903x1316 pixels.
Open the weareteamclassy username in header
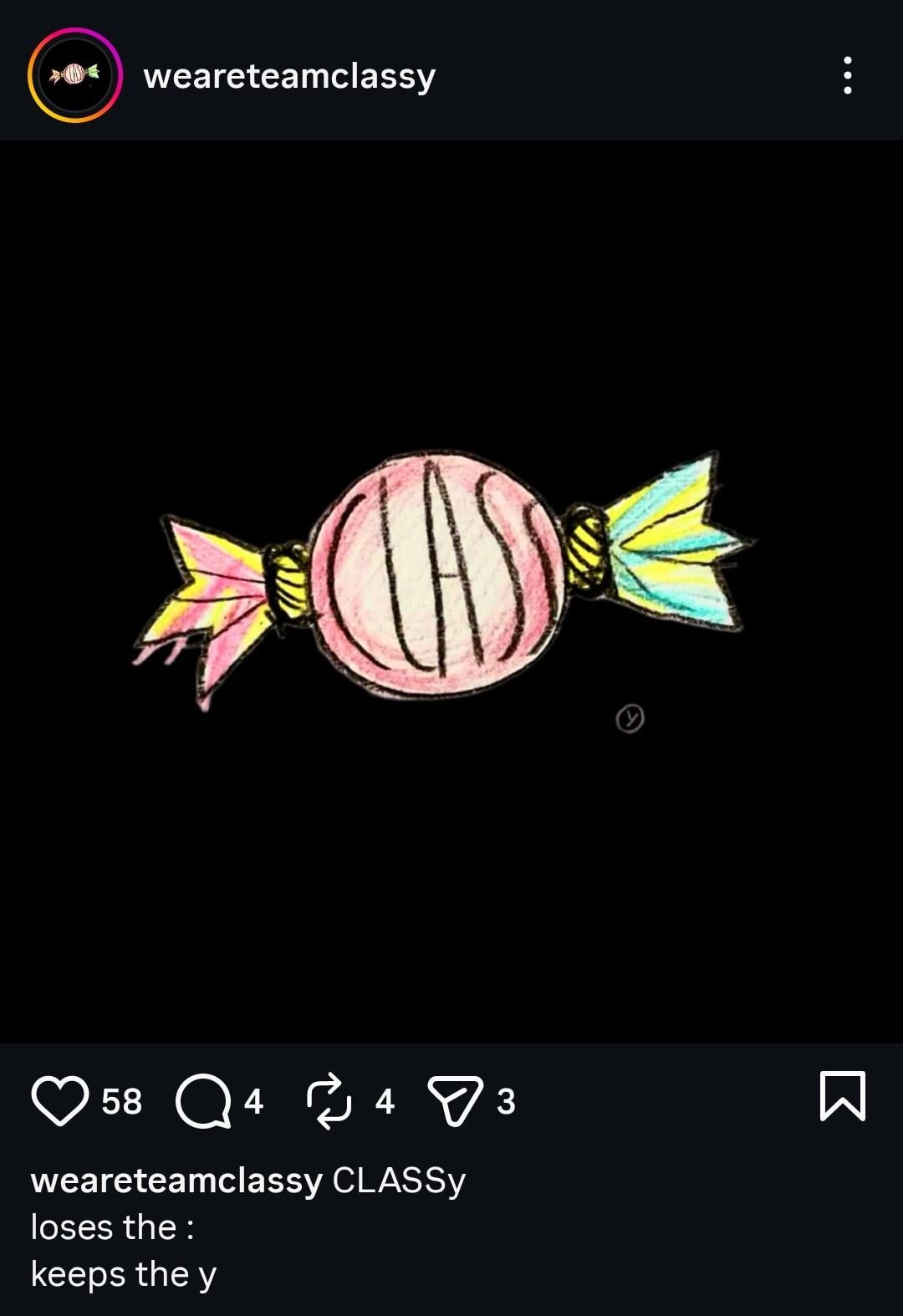tap(289, 76)
